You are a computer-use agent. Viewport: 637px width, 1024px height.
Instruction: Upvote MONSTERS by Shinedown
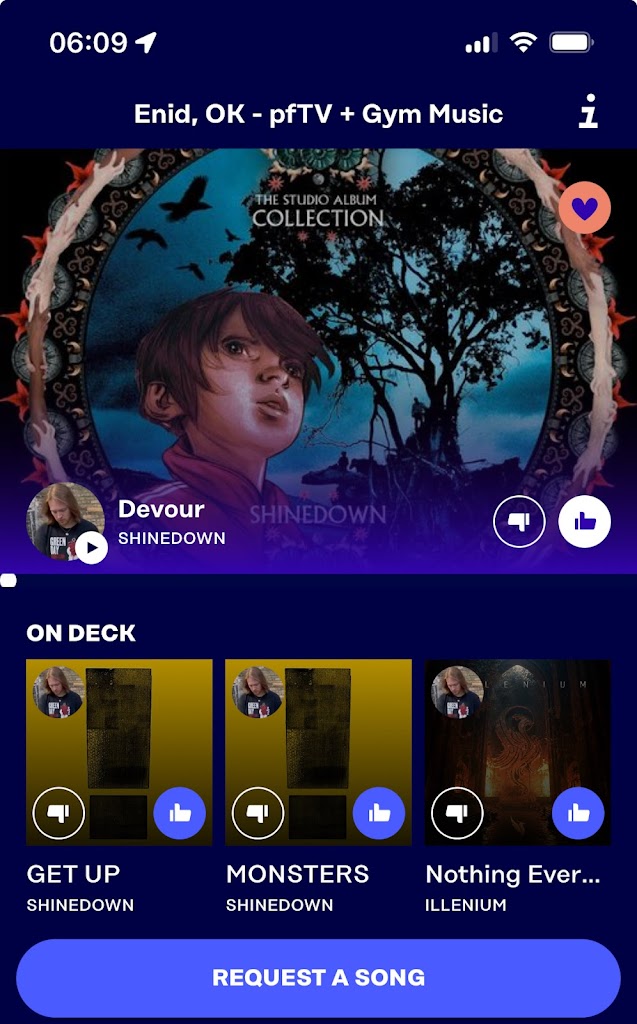379,813
